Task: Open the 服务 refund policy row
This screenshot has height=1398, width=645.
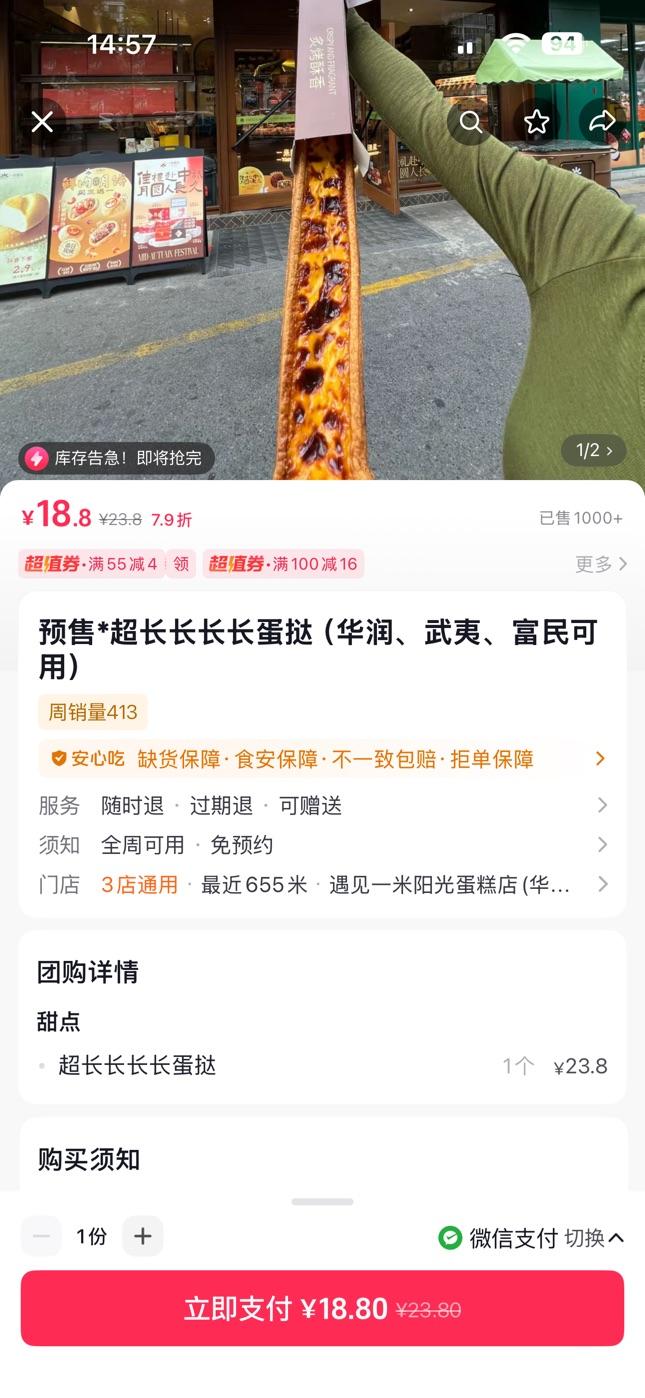Action: (x=322, y=806)
